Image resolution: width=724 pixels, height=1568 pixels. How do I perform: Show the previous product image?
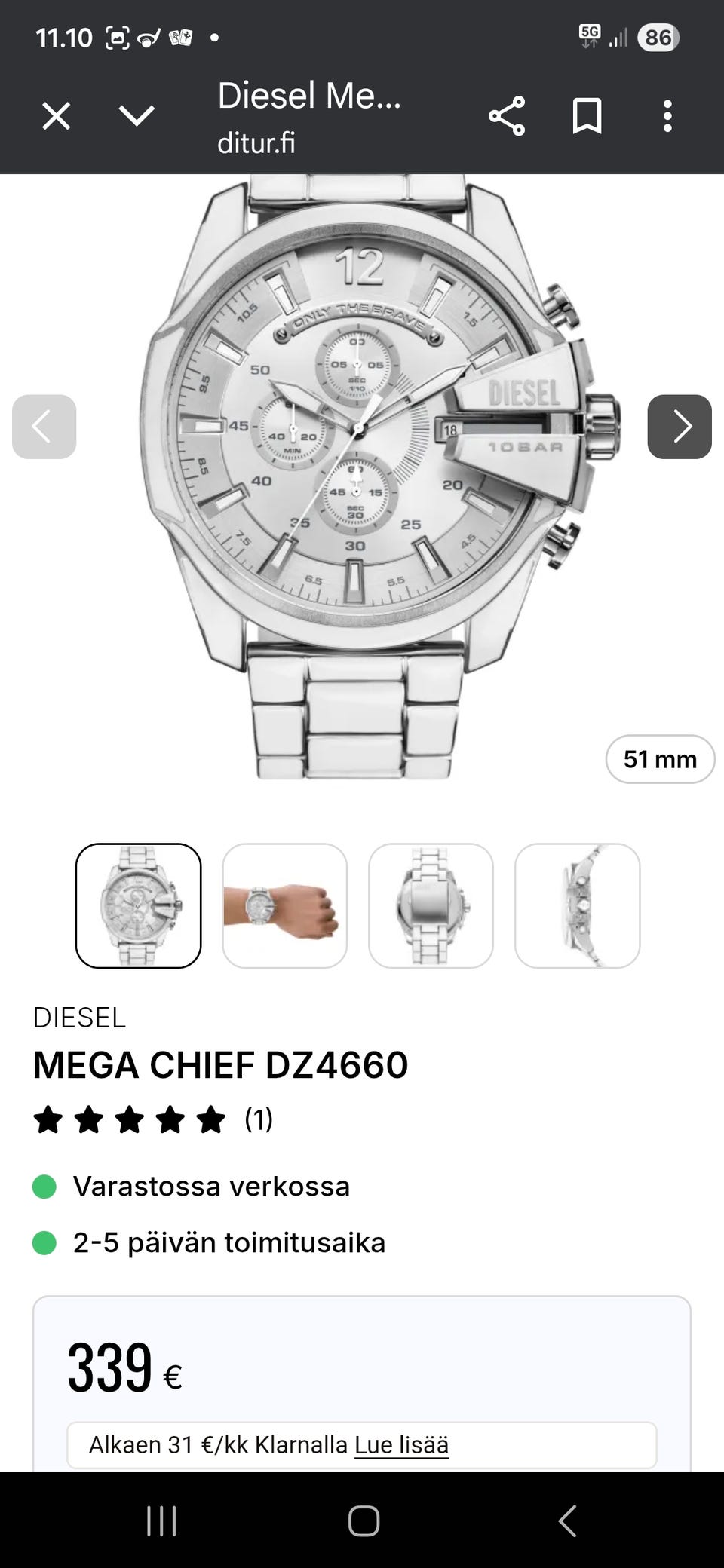(44, 427)
